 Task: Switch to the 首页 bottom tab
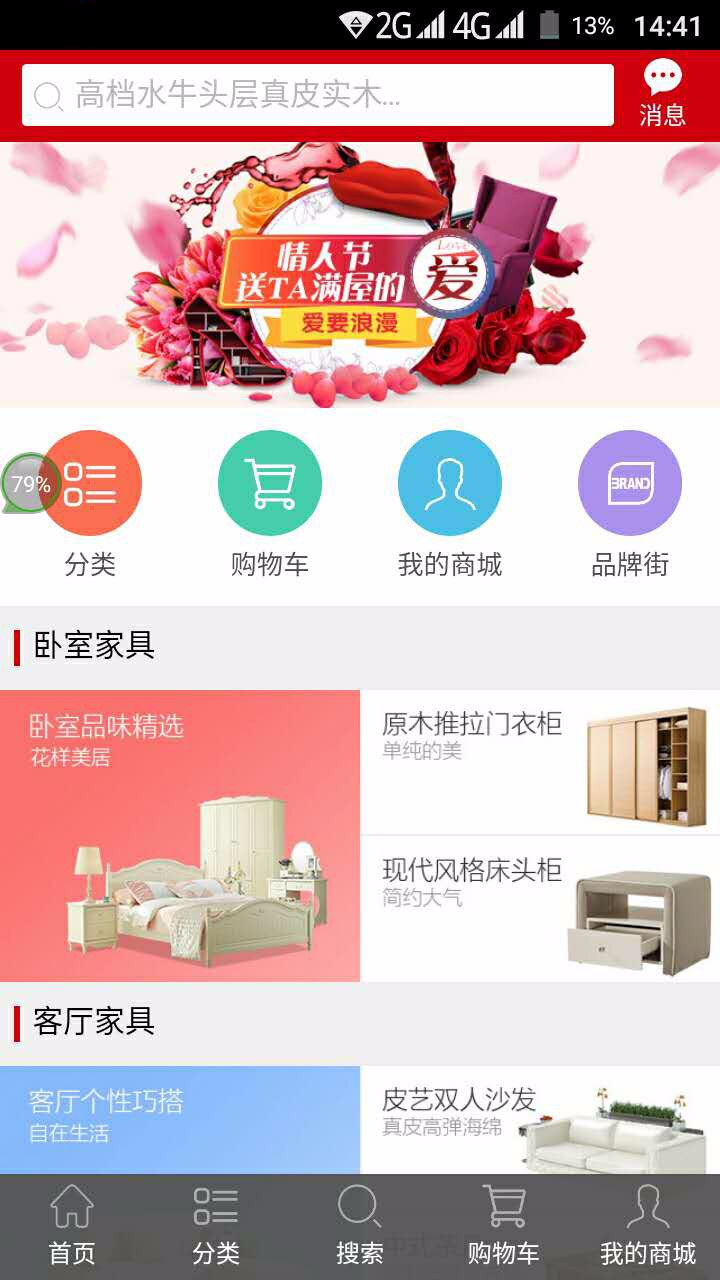[x=72, y=1226]
